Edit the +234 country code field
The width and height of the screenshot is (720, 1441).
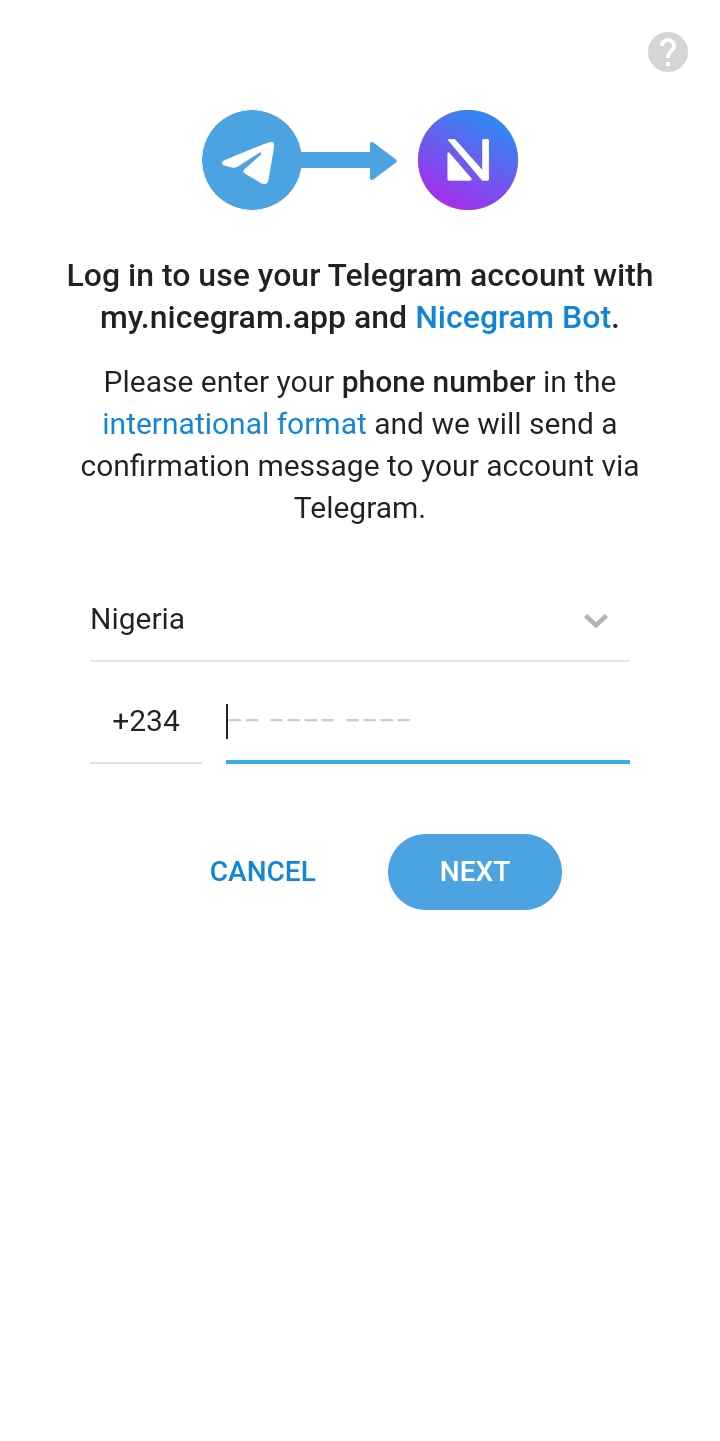(146, 721)
